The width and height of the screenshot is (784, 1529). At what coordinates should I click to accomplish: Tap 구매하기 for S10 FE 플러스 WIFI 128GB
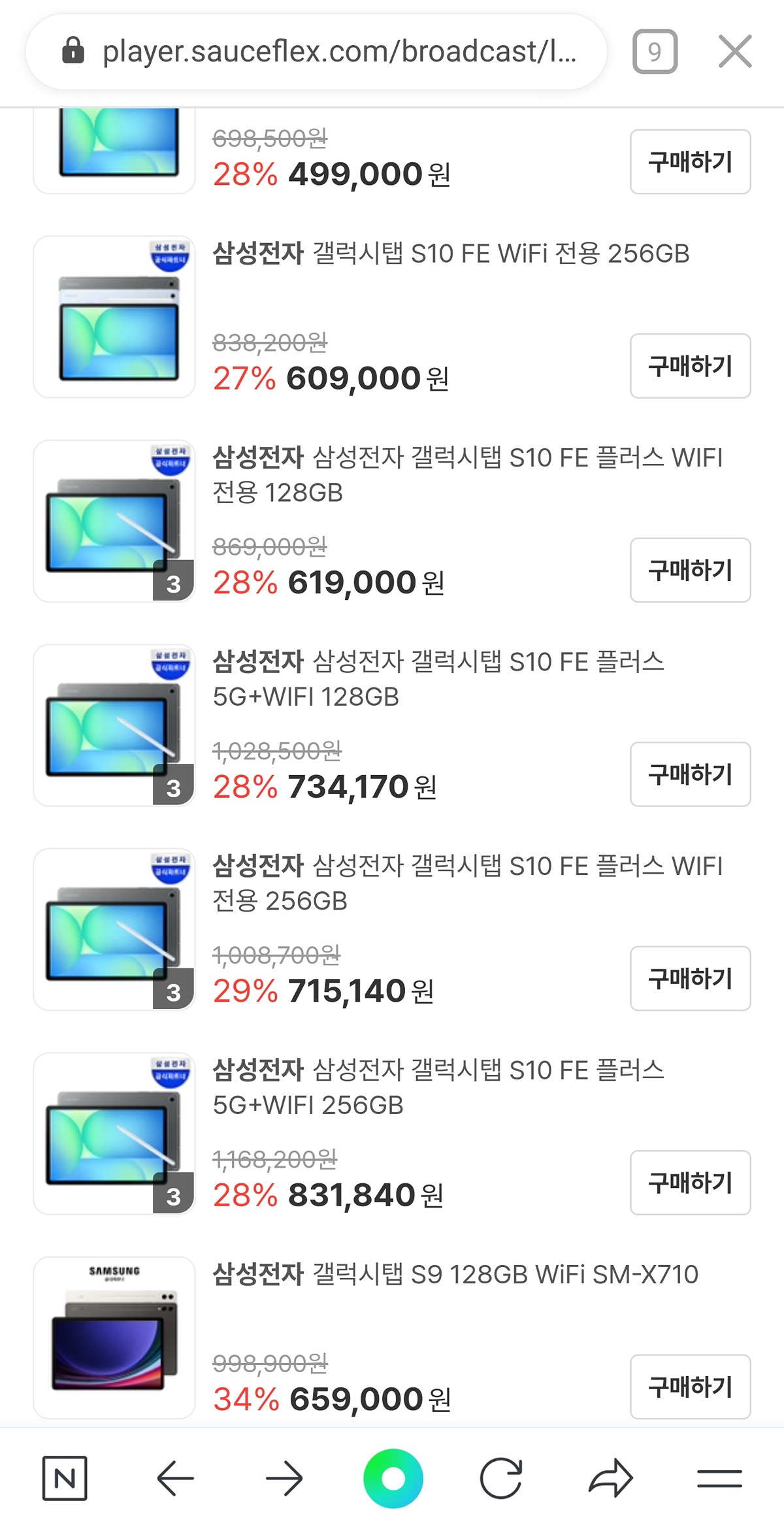[690, 570]
